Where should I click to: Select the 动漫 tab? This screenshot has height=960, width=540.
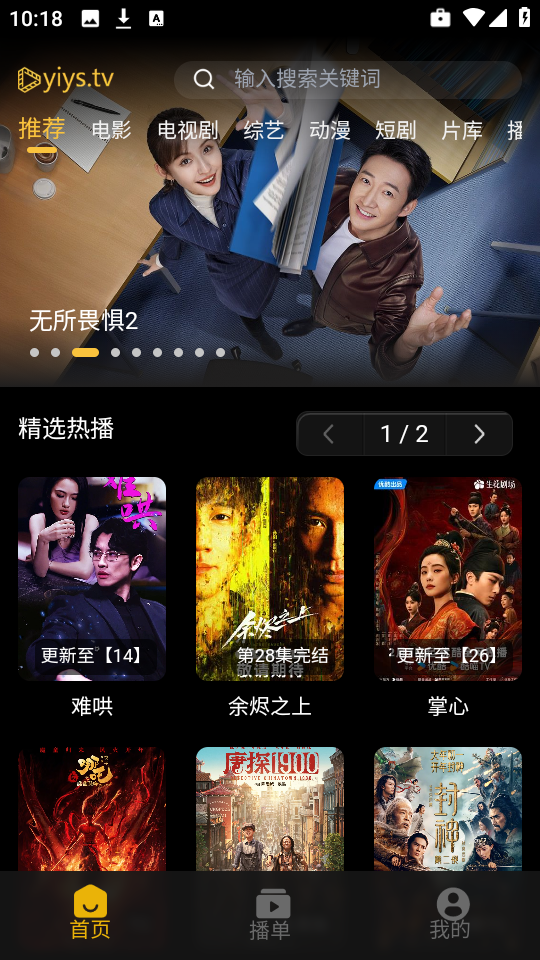(329, 130)
